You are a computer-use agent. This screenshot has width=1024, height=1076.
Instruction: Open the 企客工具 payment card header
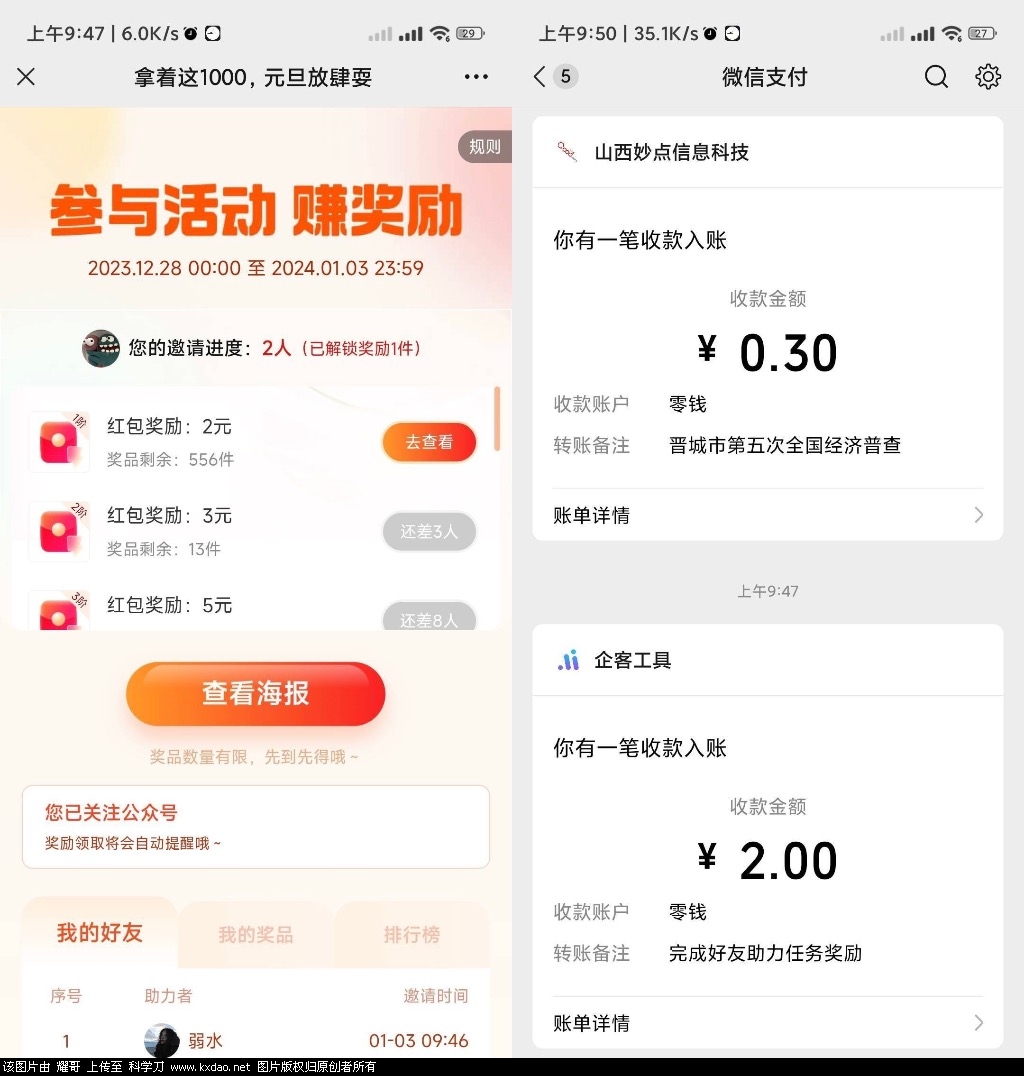(x=767, y=660)
